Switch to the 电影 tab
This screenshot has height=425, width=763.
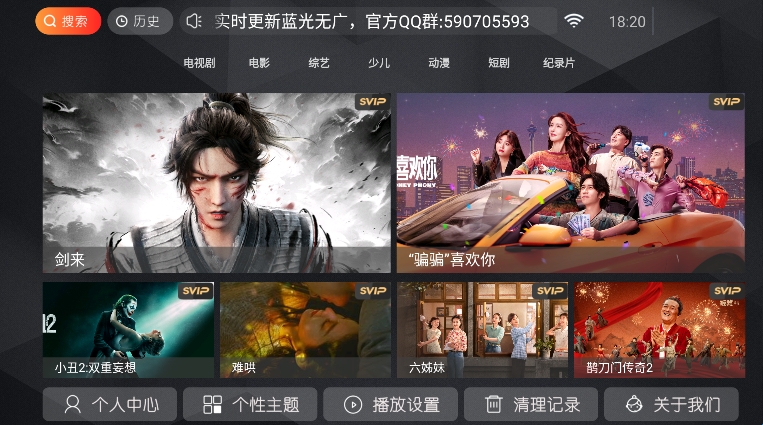259,63
